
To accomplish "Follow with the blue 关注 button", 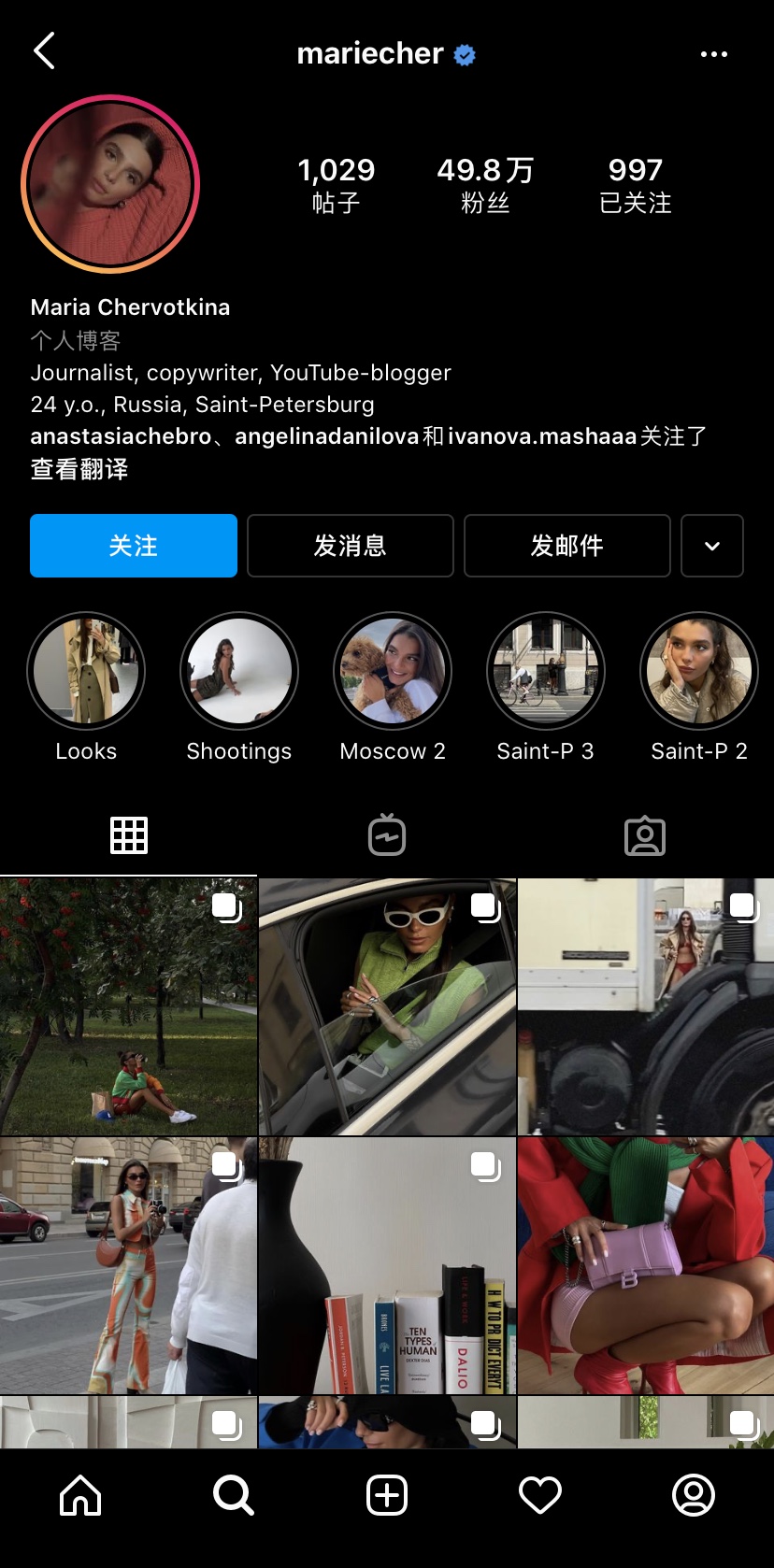I will point(134,546).
